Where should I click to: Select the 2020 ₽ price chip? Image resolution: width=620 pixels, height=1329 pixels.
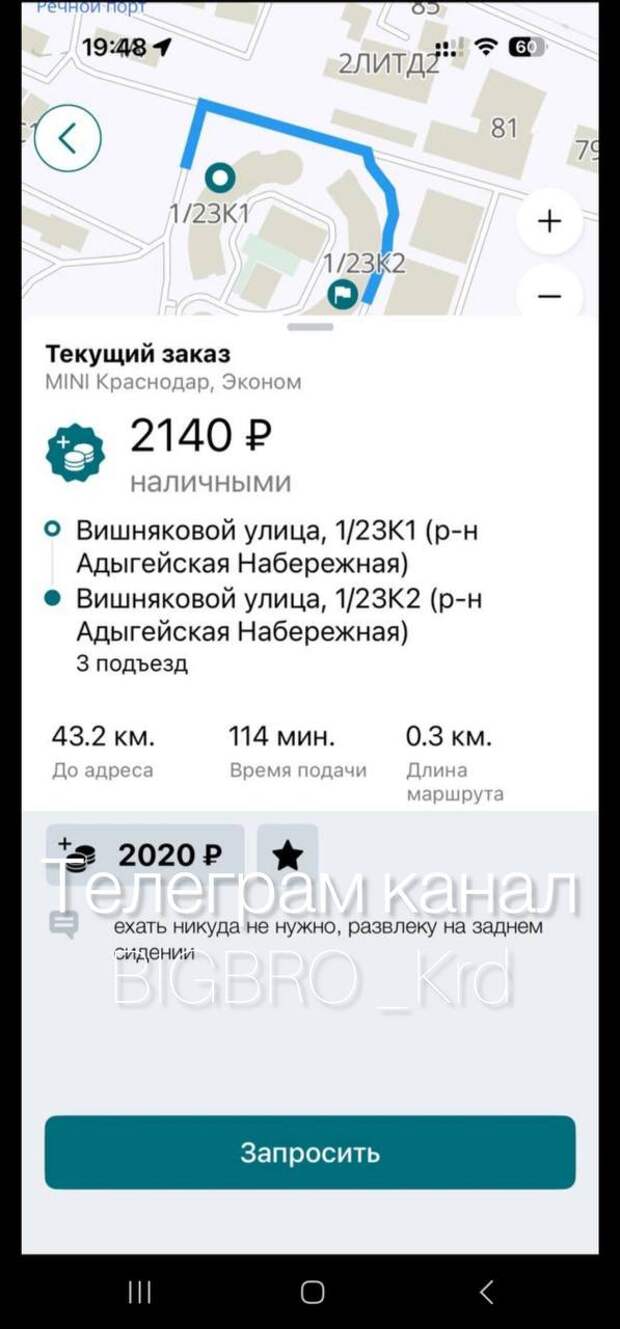tap(144, 854)
